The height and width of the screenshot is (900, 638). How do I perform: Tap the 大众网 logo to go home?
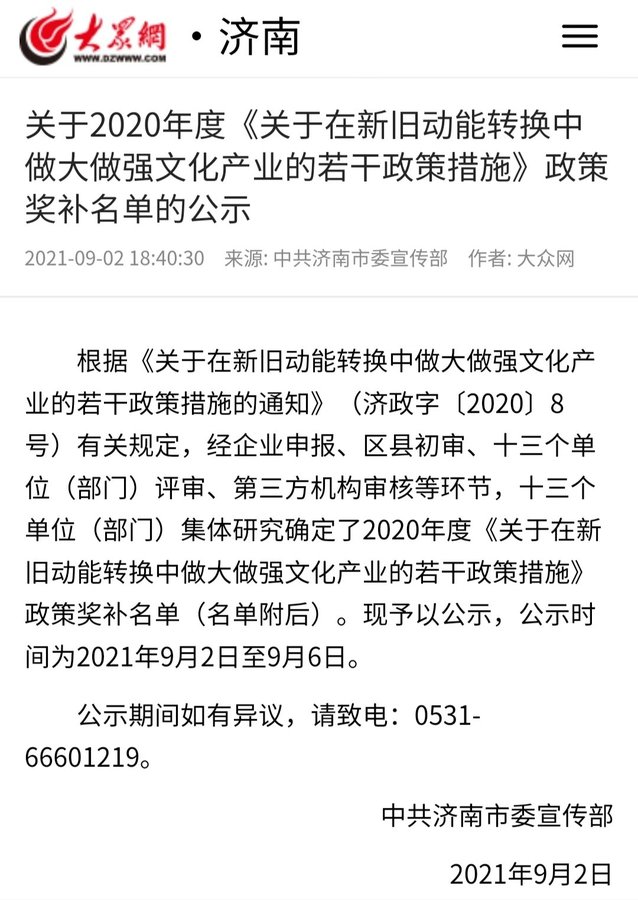(x=94, y=37)
